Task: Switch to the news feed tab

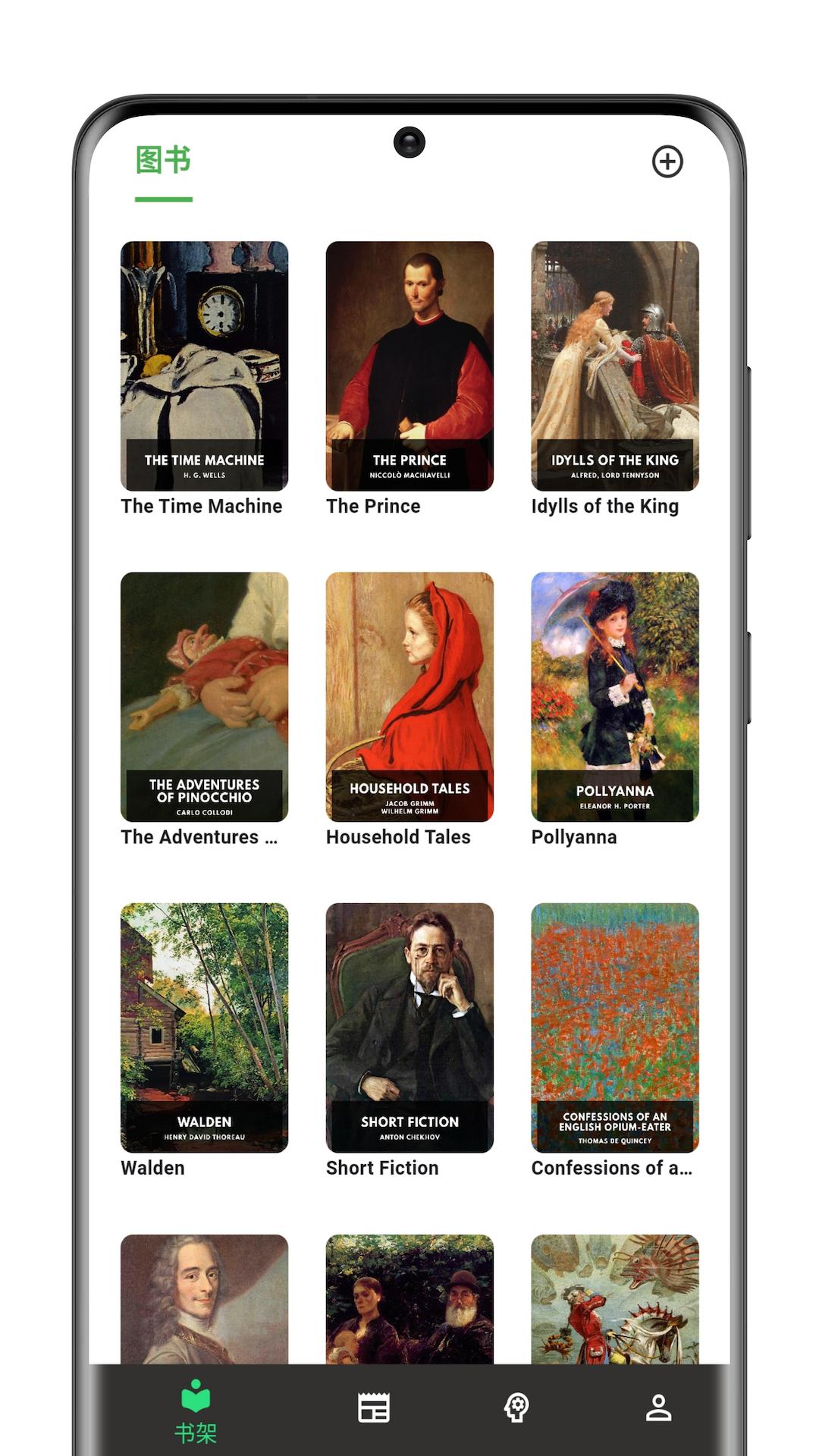Action: 374,1408
